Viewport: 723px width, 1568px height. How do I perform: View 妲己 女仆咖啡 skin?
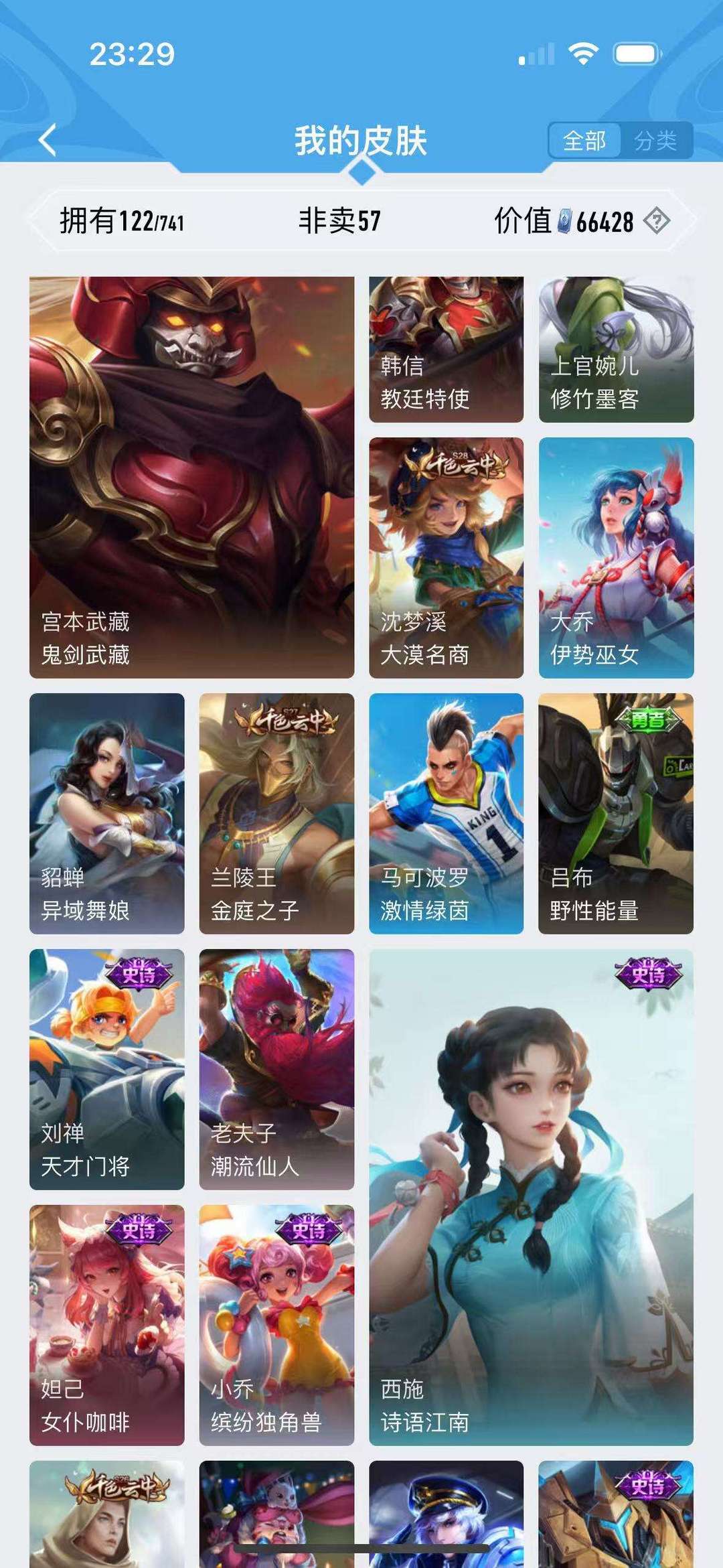pos(106,1325)
